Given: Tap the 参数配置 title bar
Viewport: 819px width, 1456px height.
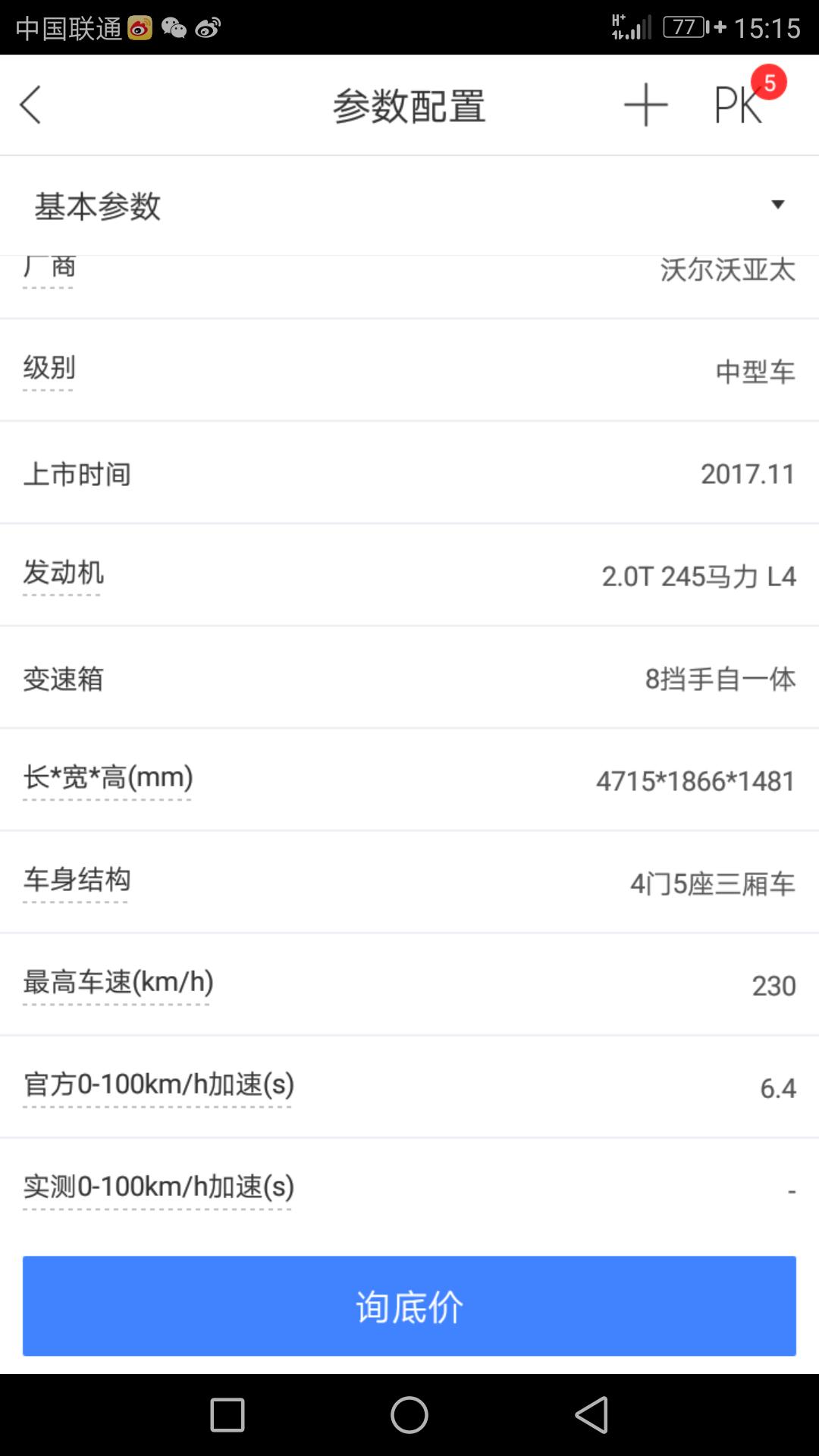Looking at the screenshot, I should pos(409,106).
